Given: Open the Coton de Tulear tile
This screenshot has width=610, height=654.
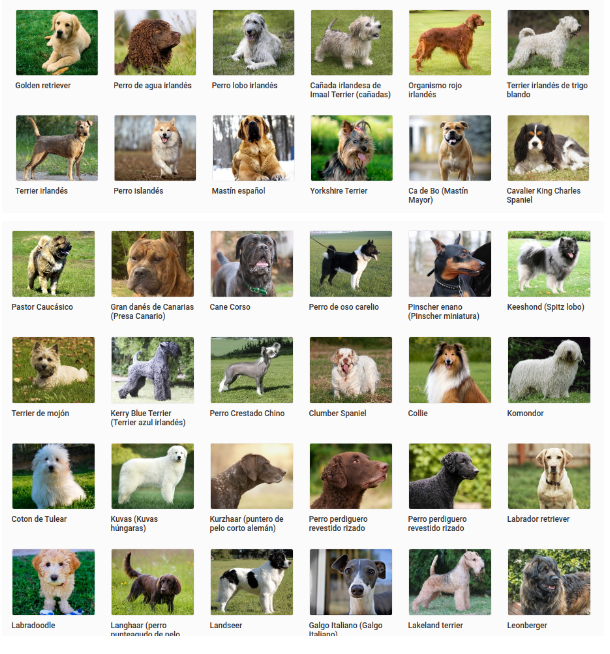Looking at the screenshot, I should (x=53, y=476).
